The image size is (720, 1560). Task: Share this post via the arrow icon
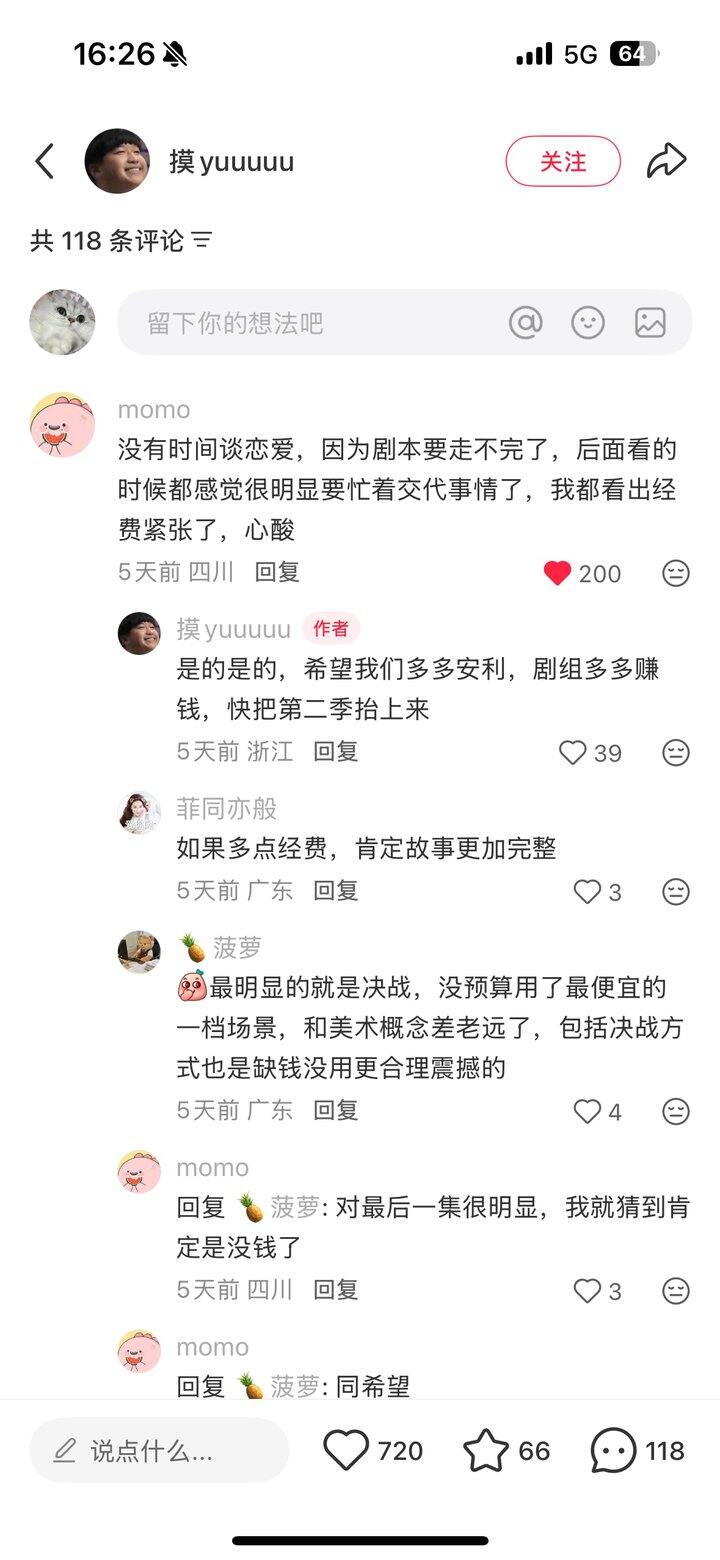pyautogui.click(x=666, y=161)
